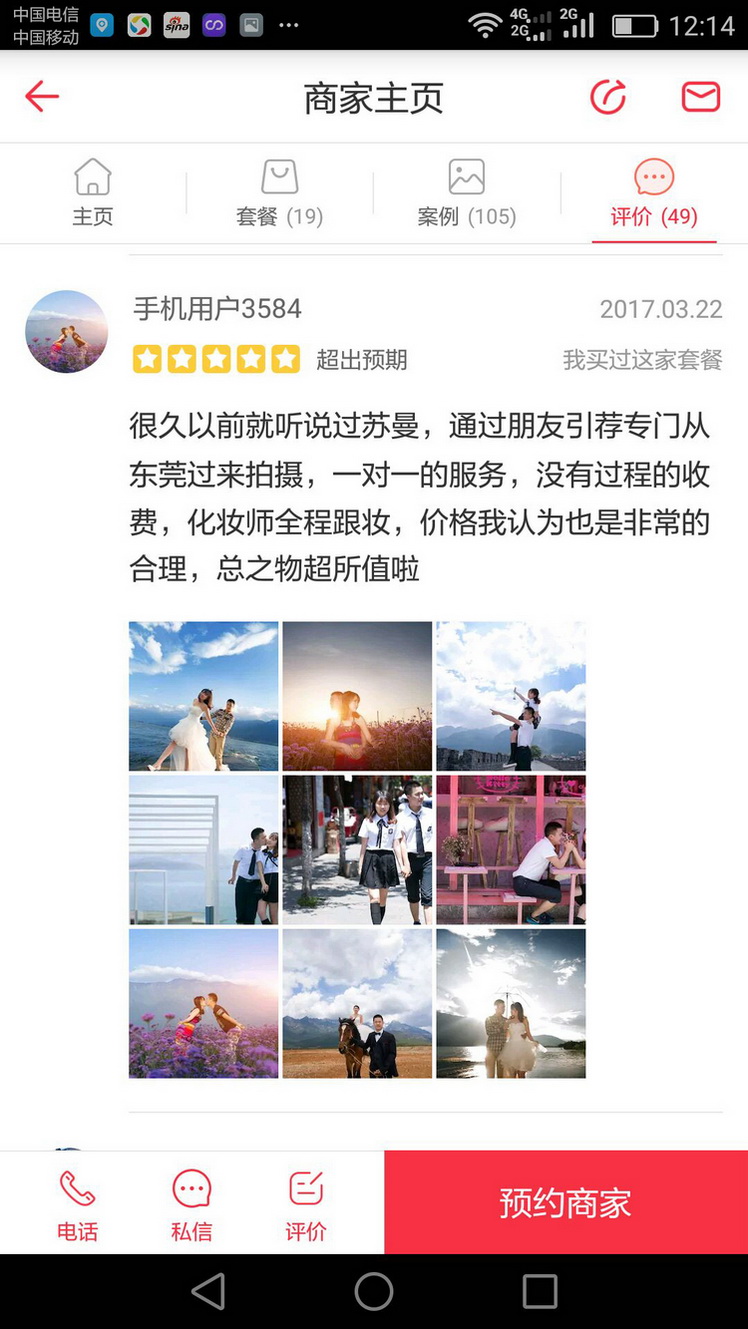Tap the system home button
Image resolution: width=748 pixels, height=1329 pixels.
pyautogui.click(x=374, y=1292)
